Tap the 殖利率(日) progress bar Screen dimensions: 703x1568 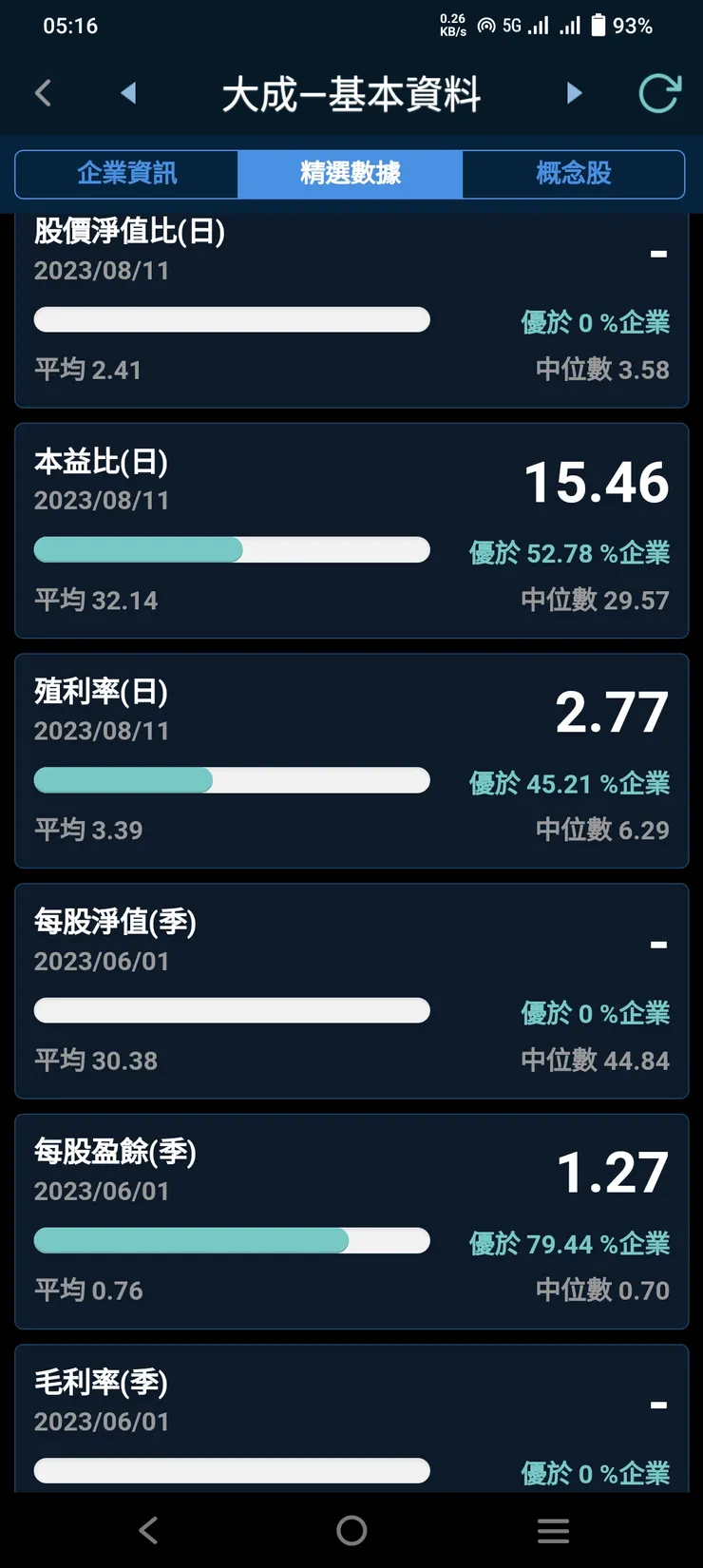(232, 779)
